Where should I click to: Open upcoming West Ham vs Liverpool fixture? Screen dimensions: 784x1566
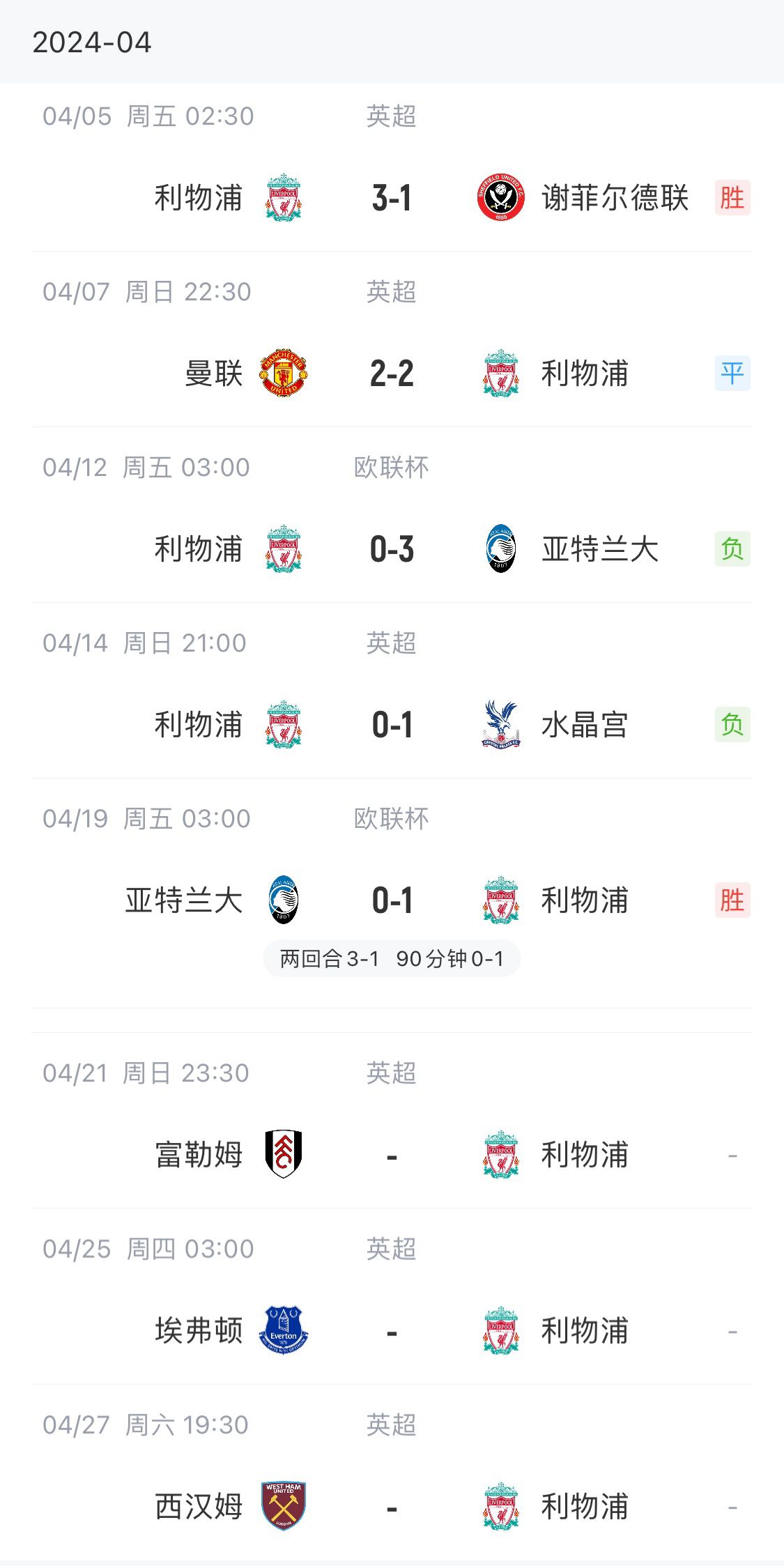[x=392, y=1507]
